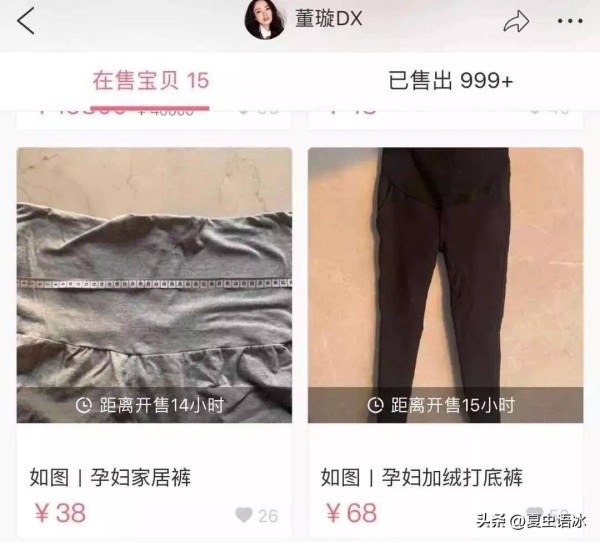Open the 孕妇加绒打底裤 product card

click(445, 300)
